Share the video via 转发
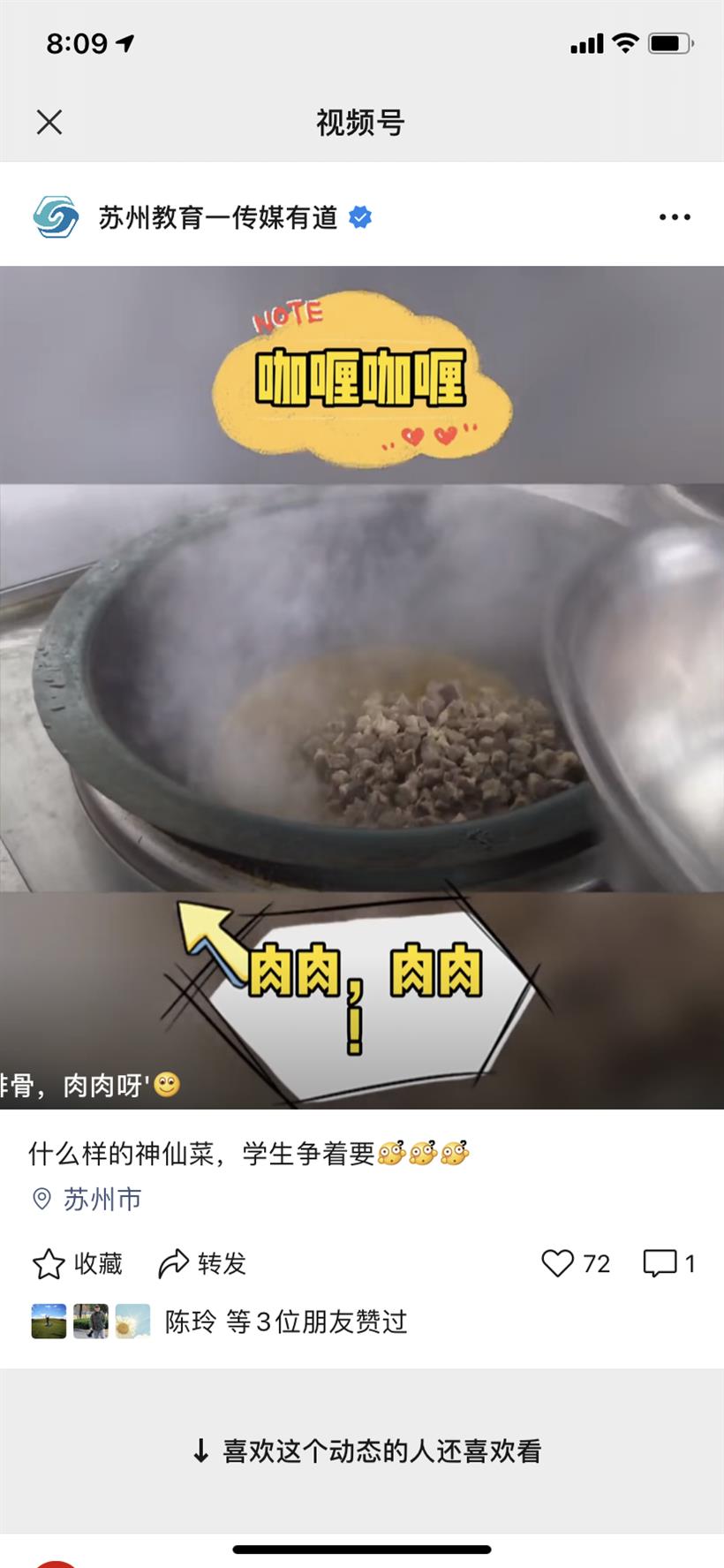 coord(202,1263)
